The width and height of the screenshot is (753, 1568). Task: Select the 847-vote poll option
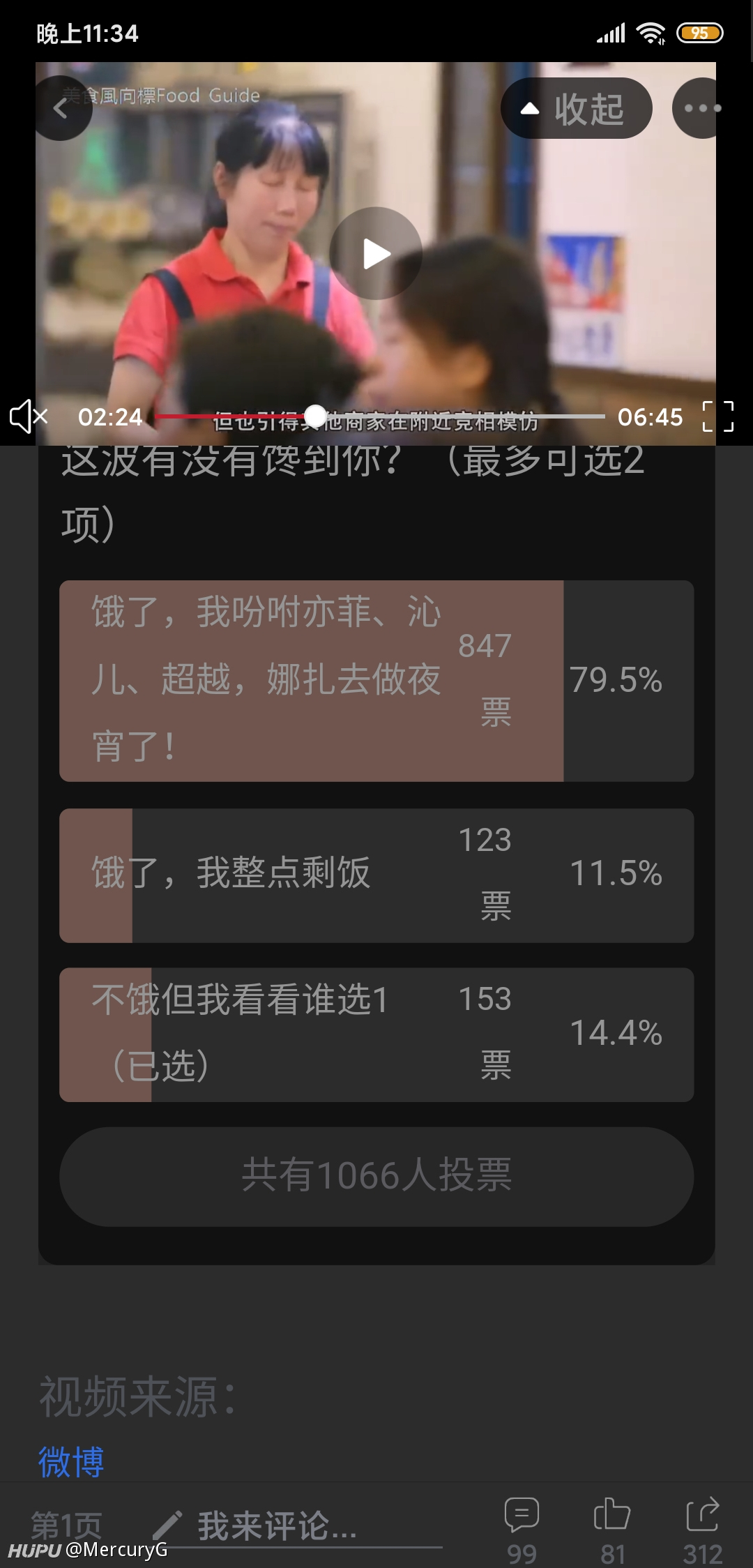[376, 681]
